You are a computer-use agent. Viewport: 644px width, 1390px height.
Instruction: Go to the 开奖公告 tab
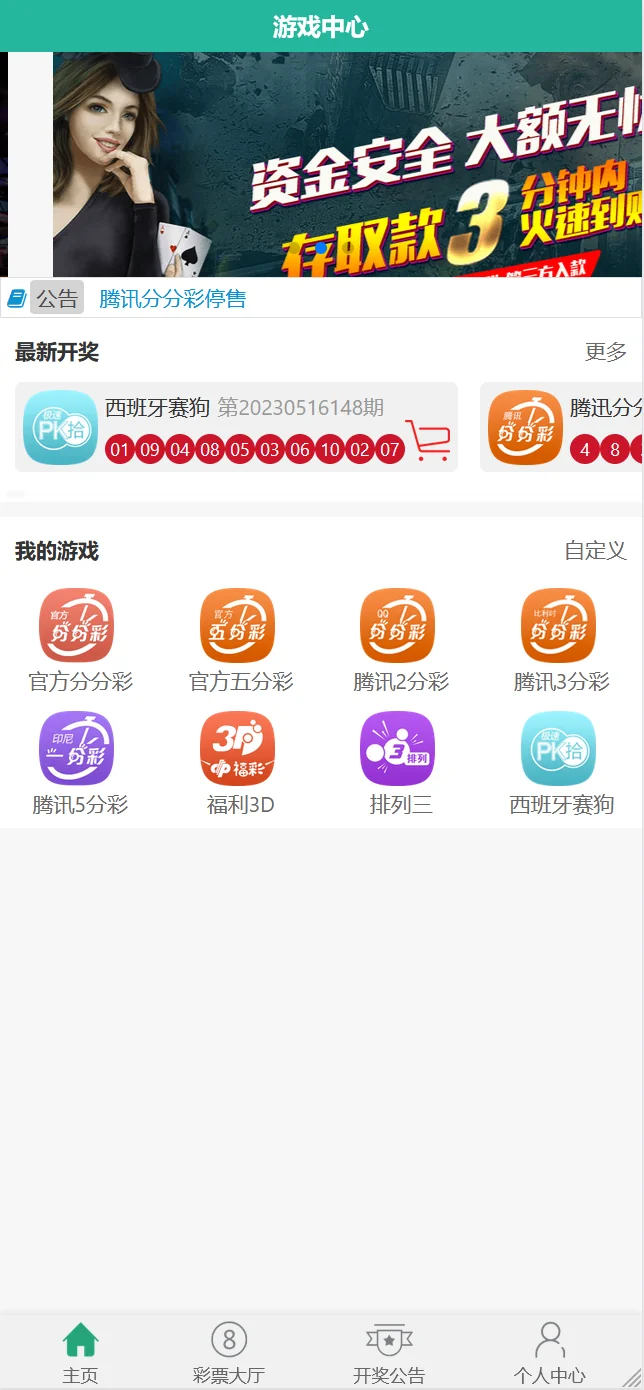[x=389, y=1352]
